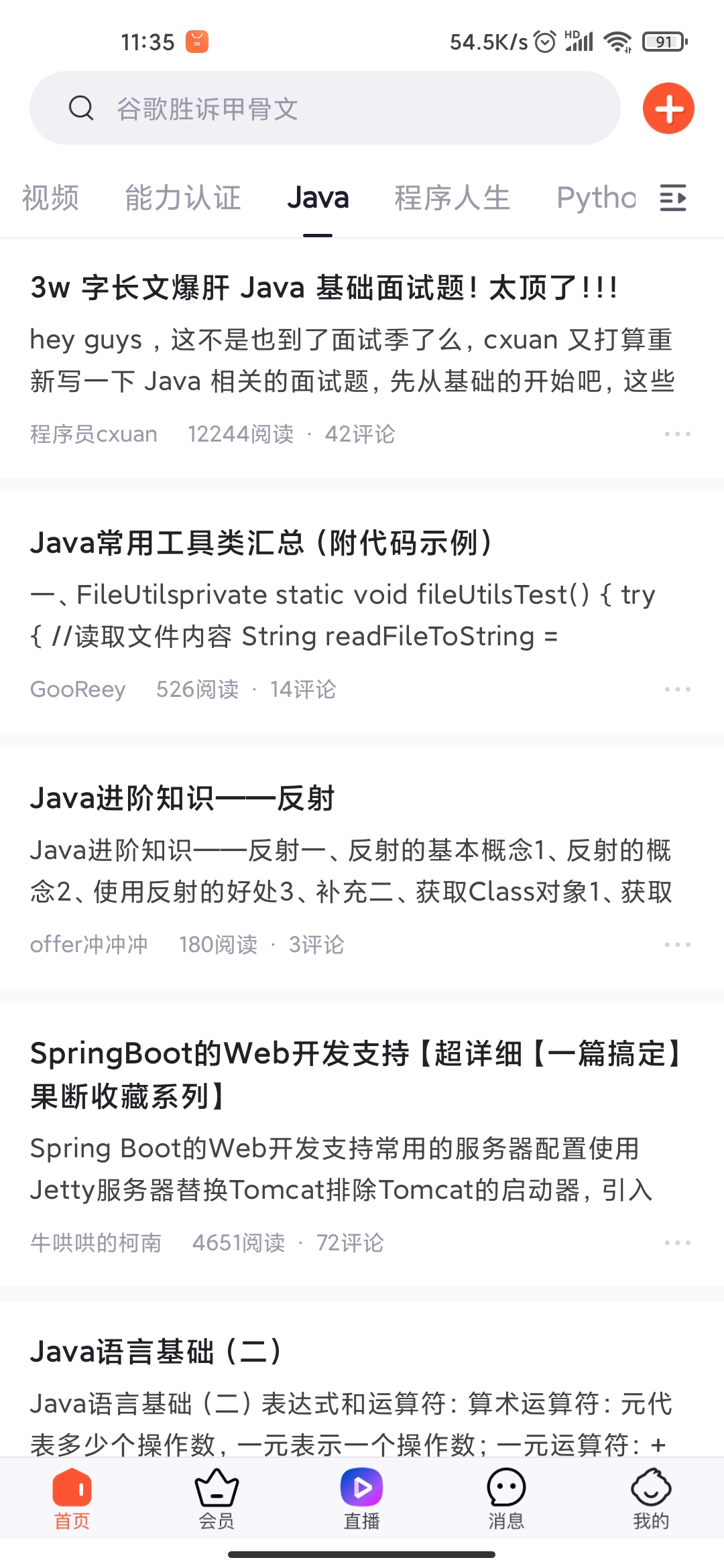Image resolution: width=724 pixels, height=1568 pixels.
Task: Open the channel list menu icon
Action: 673,198
